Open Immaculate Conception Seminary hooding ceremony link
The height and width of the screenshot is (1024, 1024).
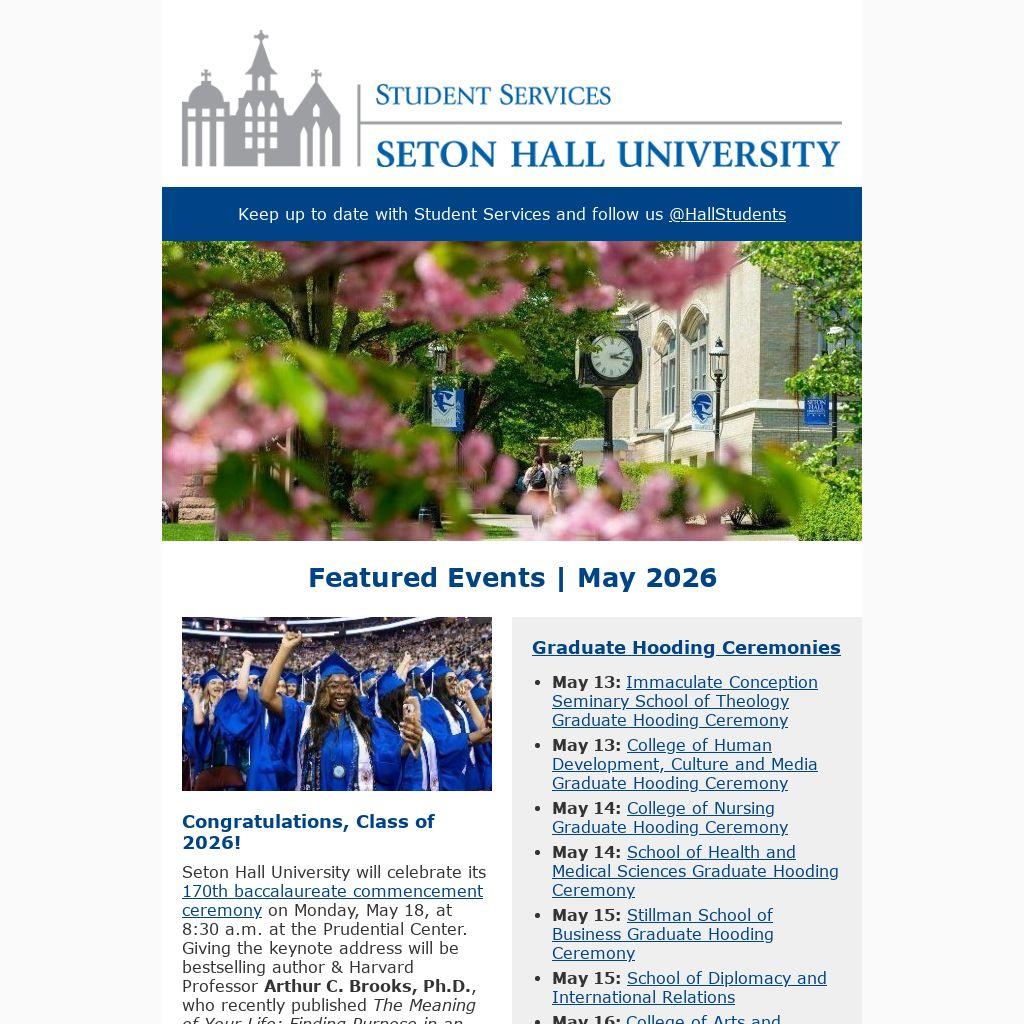pyautogui.click(x=684, y=701)
